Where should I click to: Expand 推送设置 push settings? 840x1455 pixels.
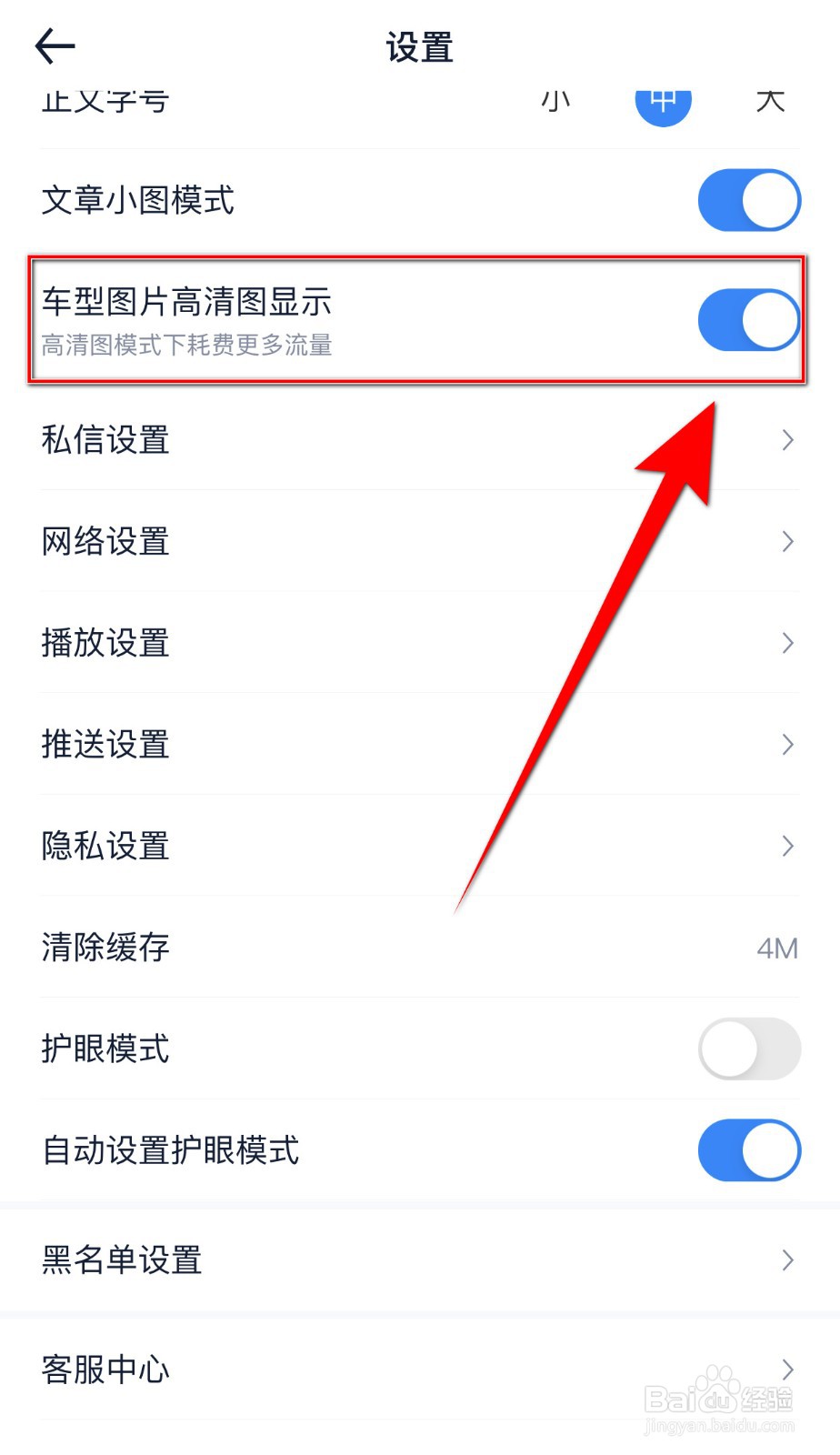[x=420, y=745]
